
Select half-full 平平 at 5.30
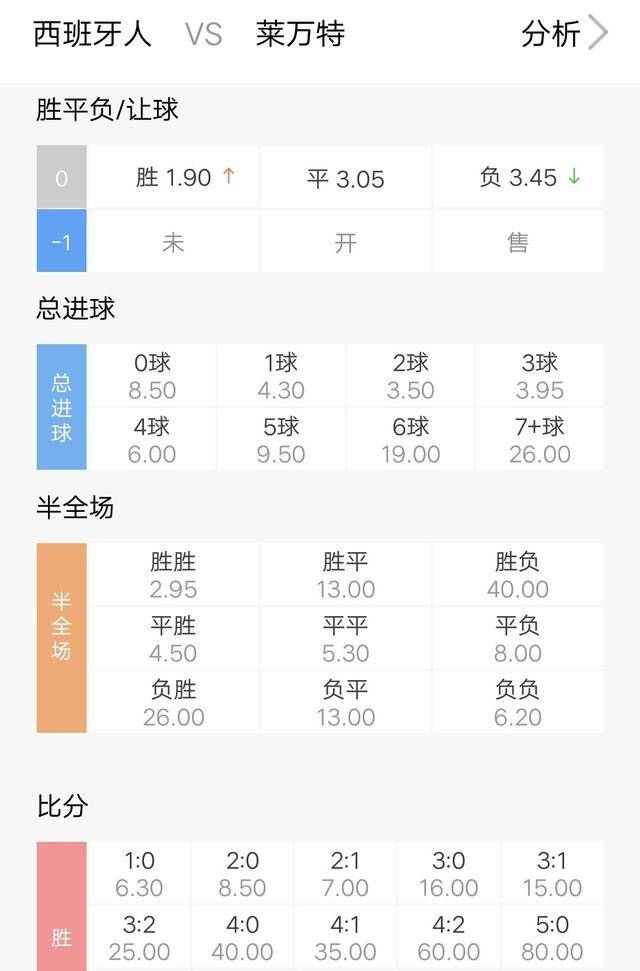click(346, 639)
